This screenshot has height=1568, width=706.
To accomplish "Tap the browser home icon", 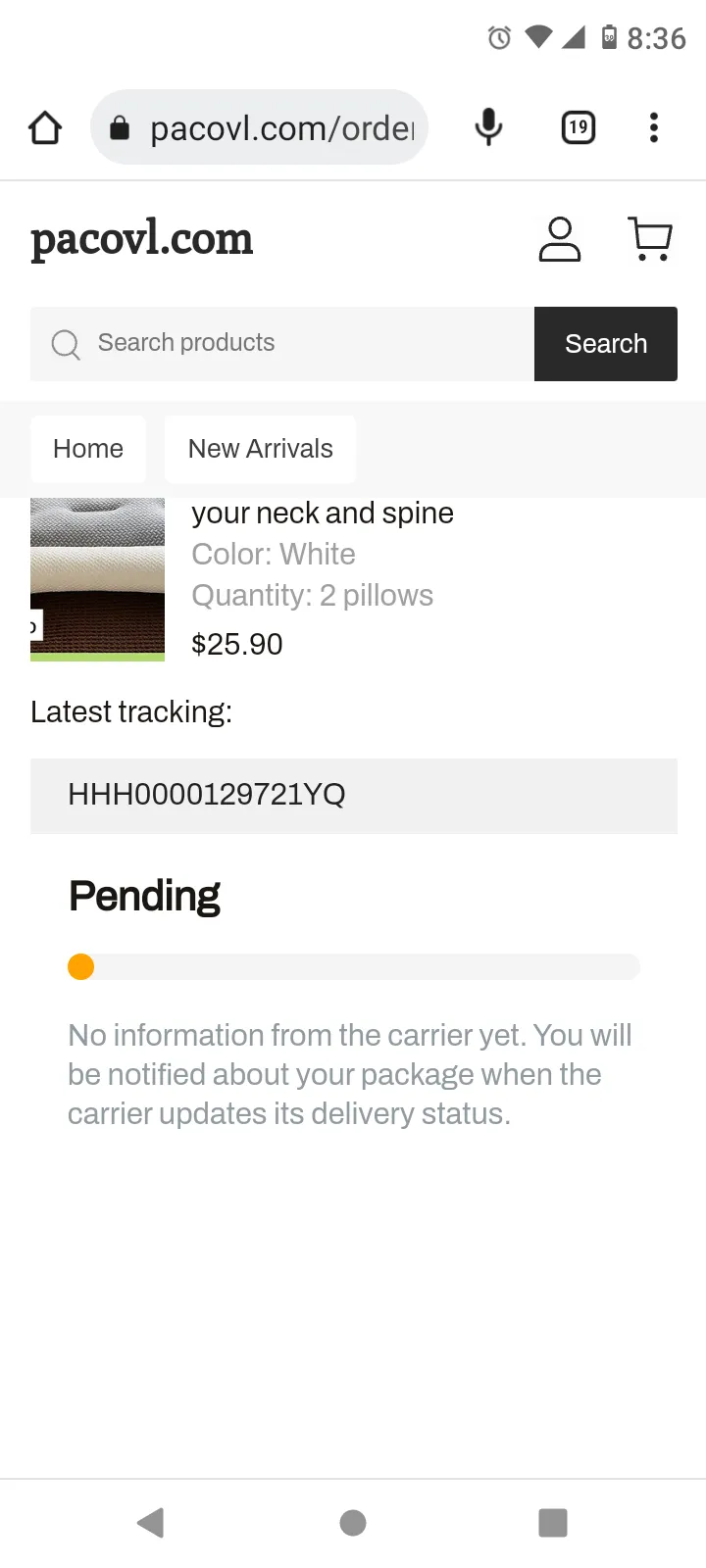I will [45, 127].
